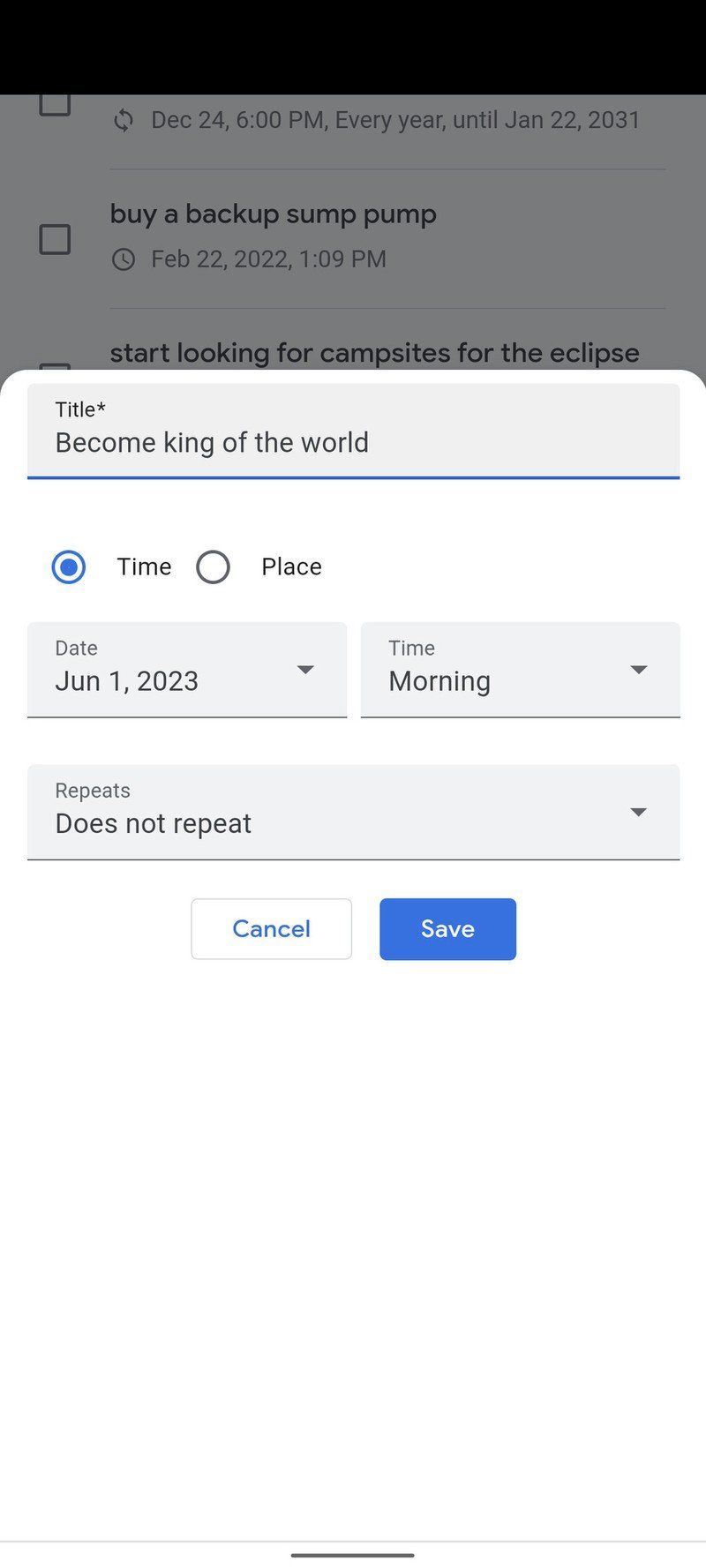The width and height of the screenshot is (706, 1568).
Task: Select the Time radio button
Action: pos(68,566)
